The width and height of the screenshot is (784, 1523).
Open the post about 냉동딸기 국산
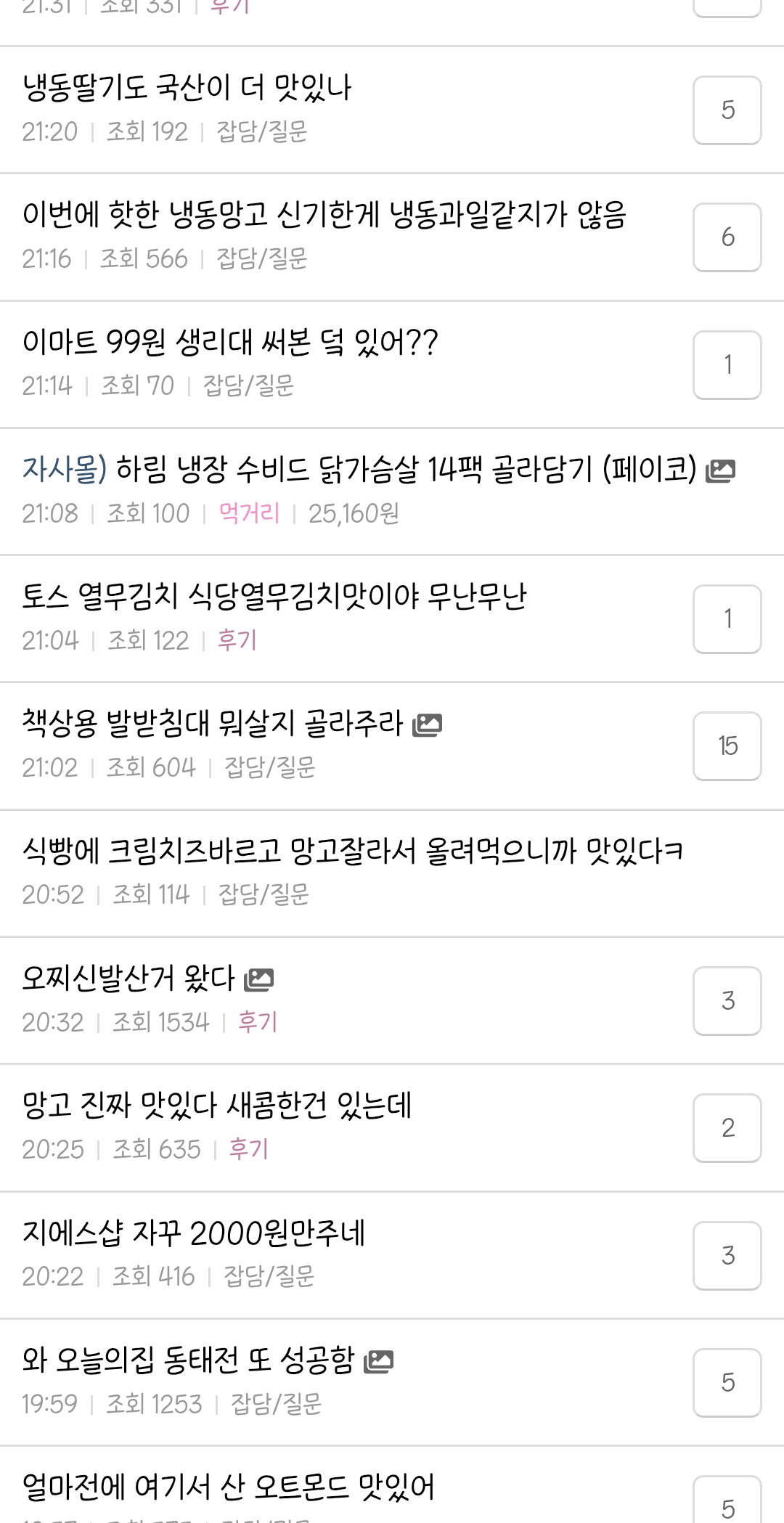pos(187,88)
